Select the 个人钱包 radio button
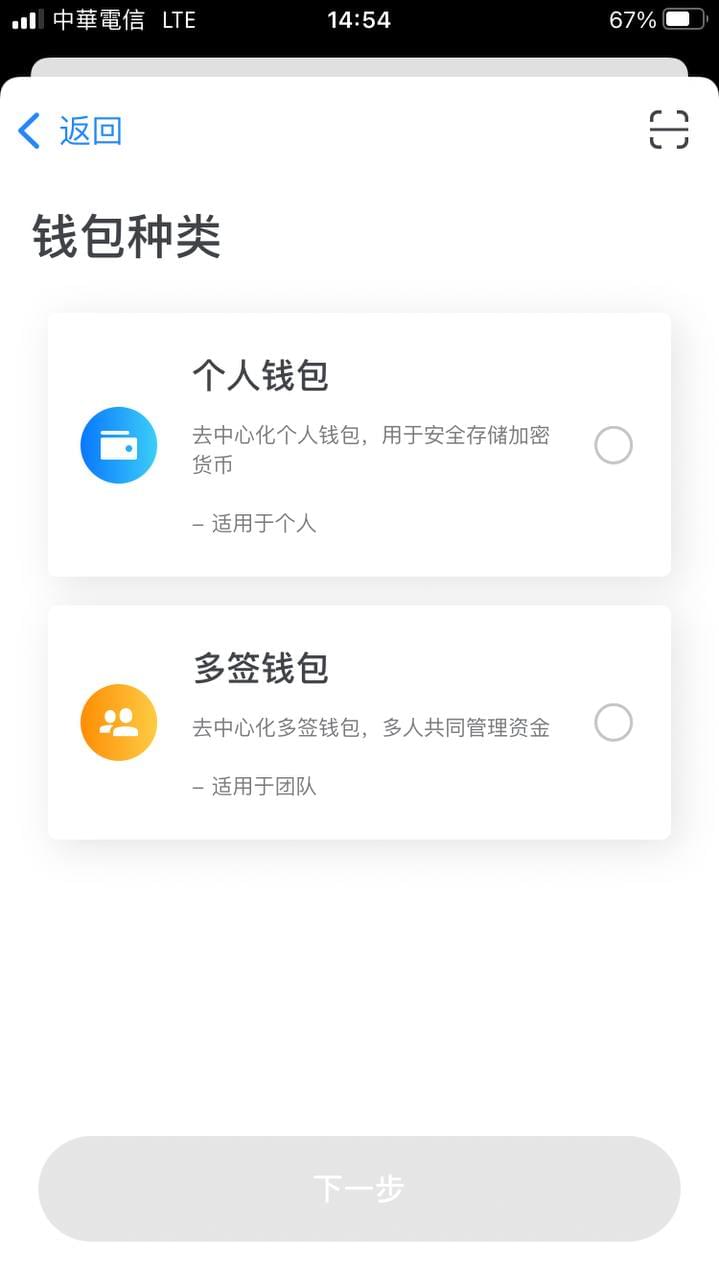This screenshot has height=1280, width=719. click(613, 445)
